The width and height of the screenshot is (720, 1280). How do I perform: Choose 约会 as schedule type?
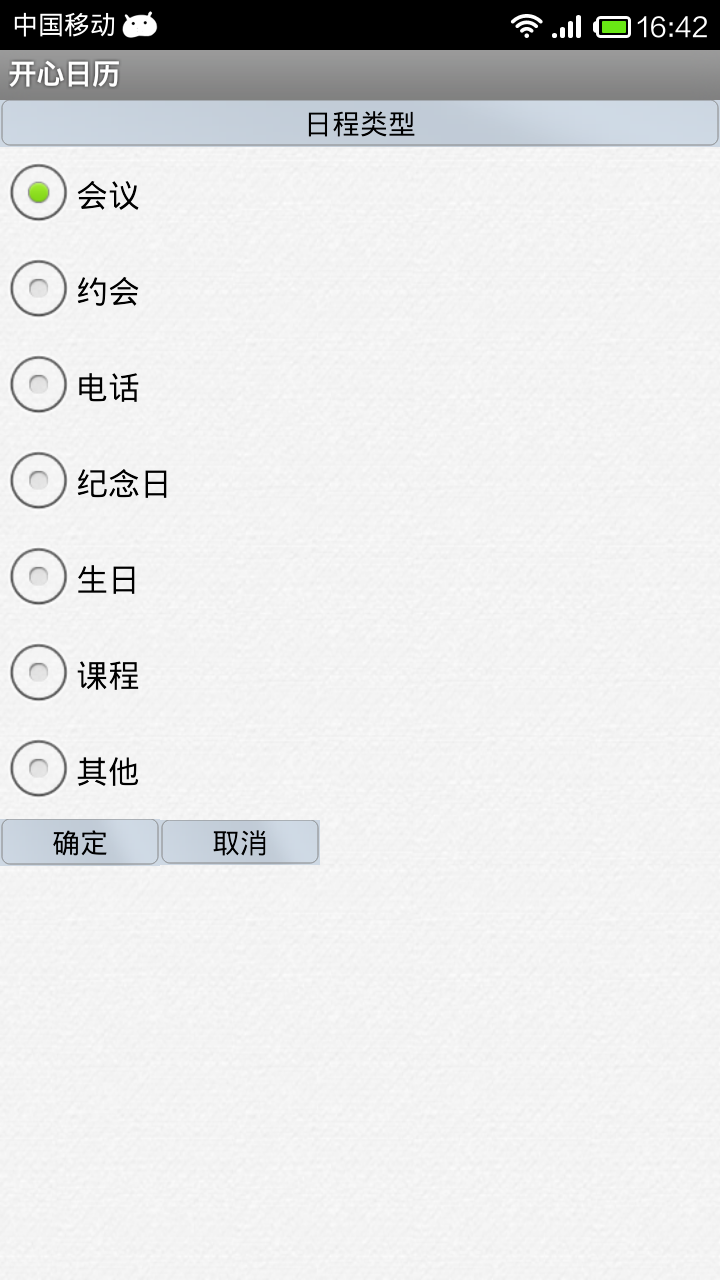(75, 289)
